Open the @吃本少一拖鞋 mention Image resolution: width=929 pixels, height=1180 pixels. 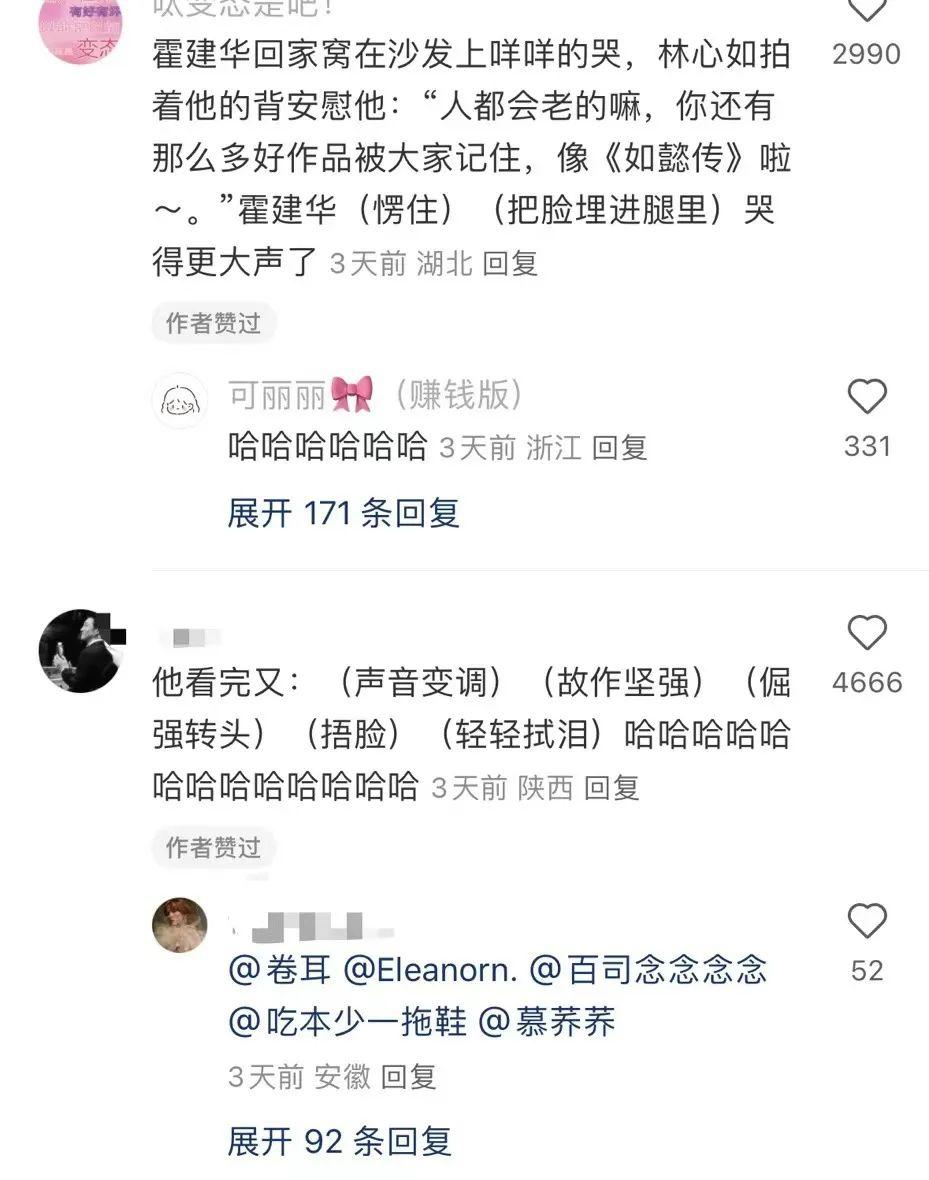[347, 1022]
